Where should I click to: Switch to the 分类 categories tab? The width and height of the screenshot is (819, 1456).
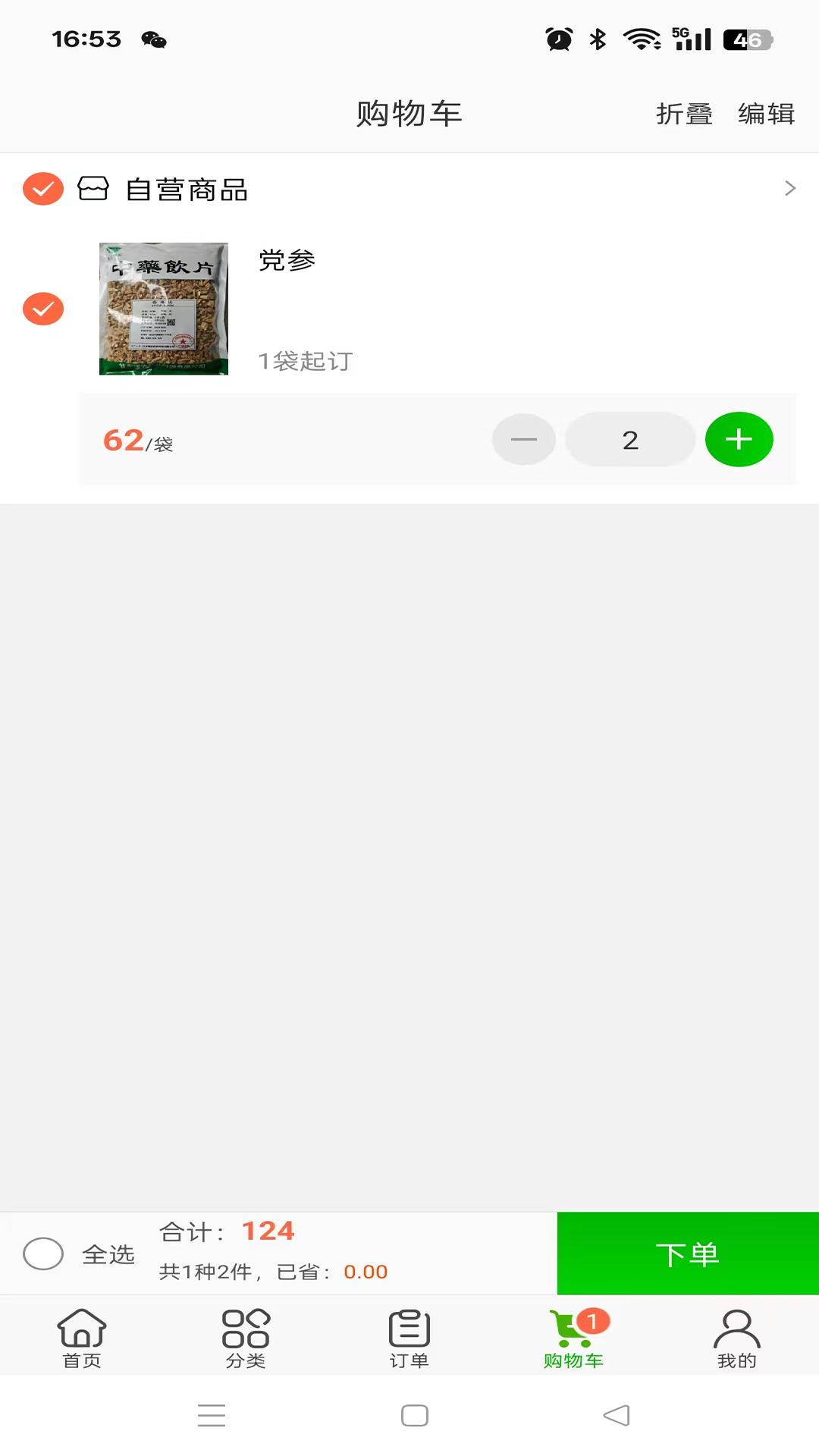246,1338
